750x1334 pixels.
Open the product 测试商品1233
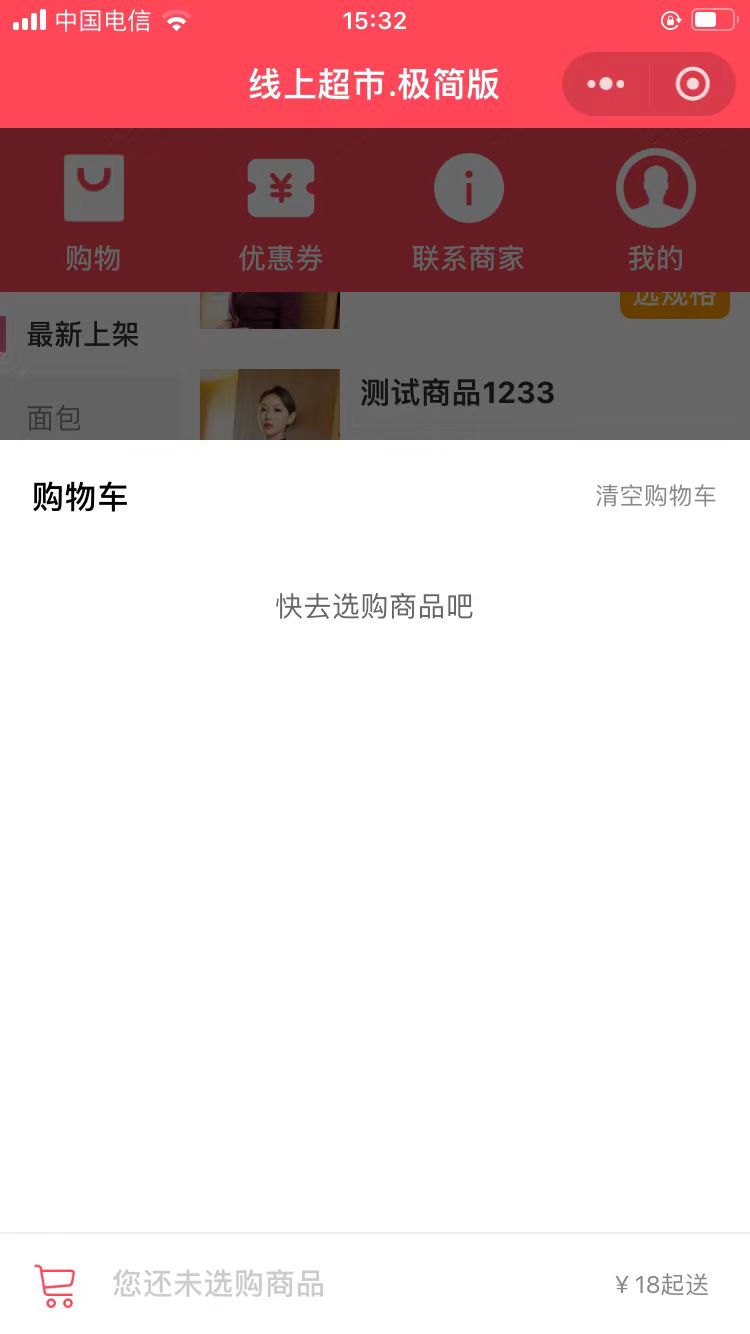457,393
